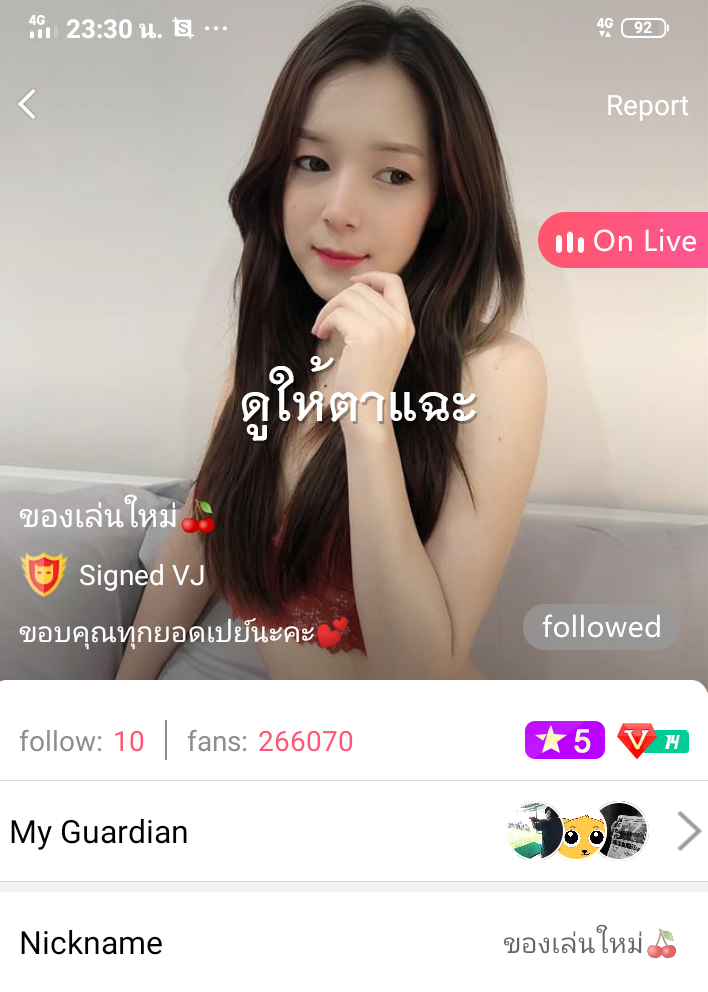Screen dimensions: 708x992
Task: Report this profile
Action: [x=647, y=106]
